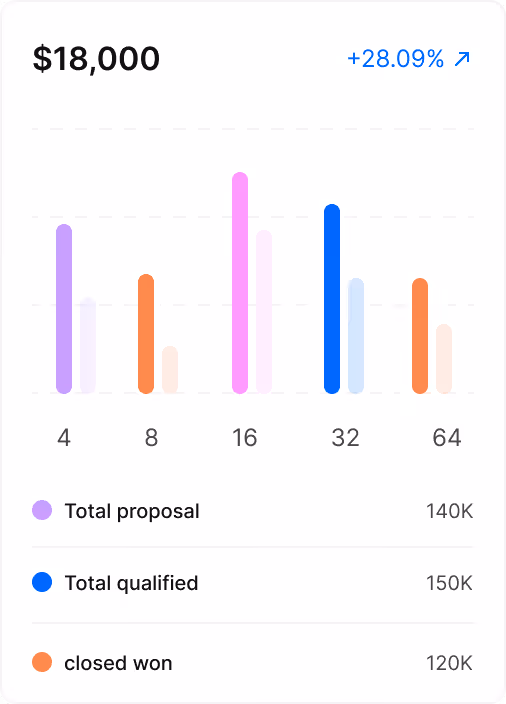Screen dimensions: 506x704
Task: Select the Total qualified legend row
Action: pos(253,583)
